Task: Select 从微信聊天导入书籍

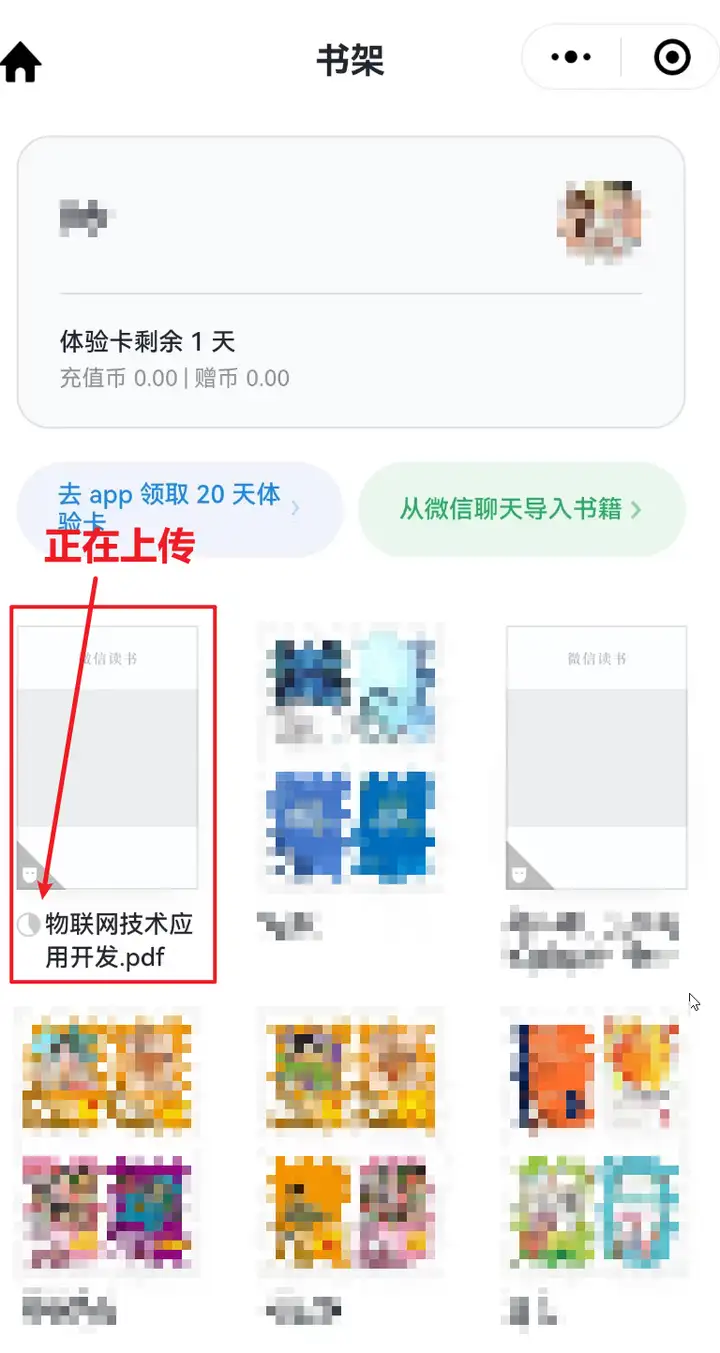Action: (x=521, y=509)
